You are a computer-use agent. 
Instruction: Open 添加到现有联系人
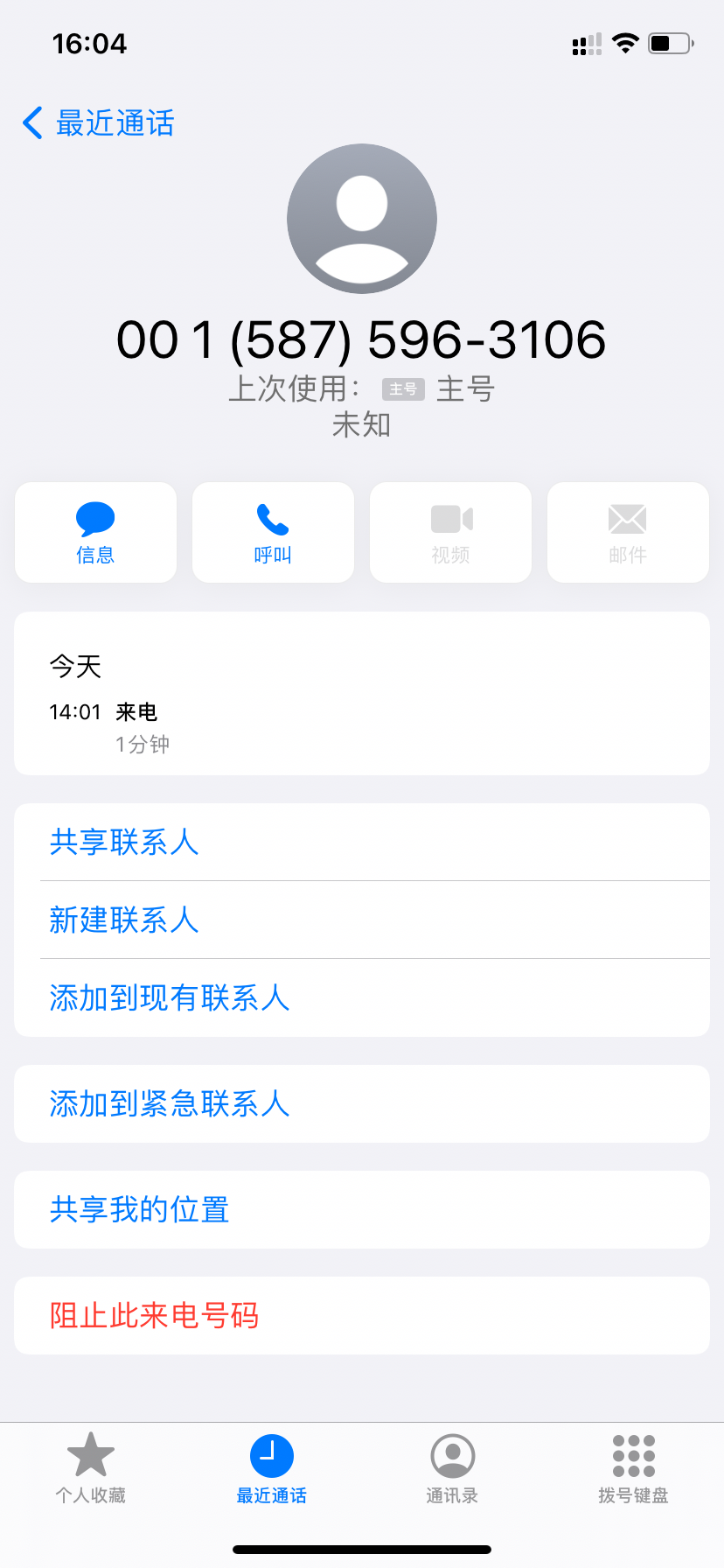pyautogui.click(x=170, y=997)
